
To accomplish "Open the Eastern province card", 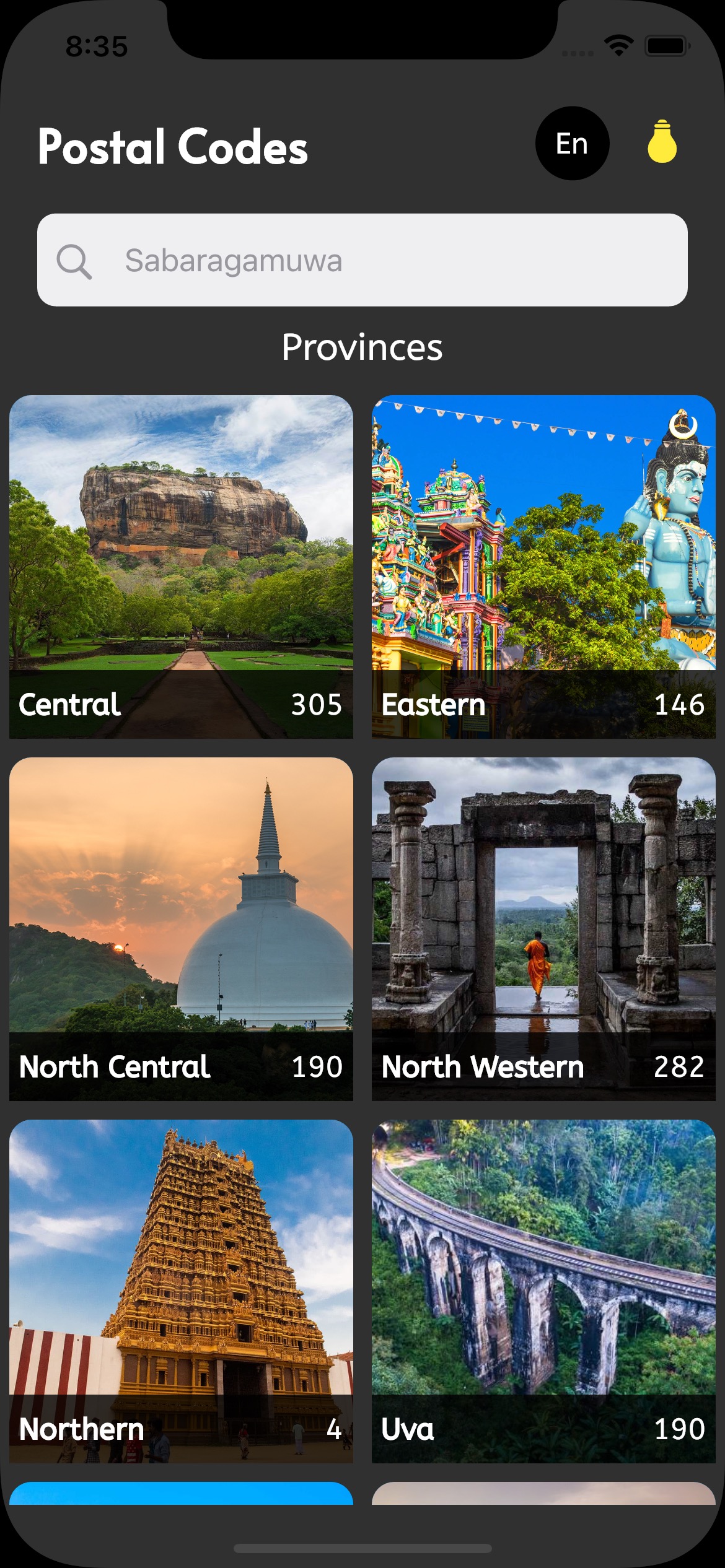I will [x=543, y=566].
